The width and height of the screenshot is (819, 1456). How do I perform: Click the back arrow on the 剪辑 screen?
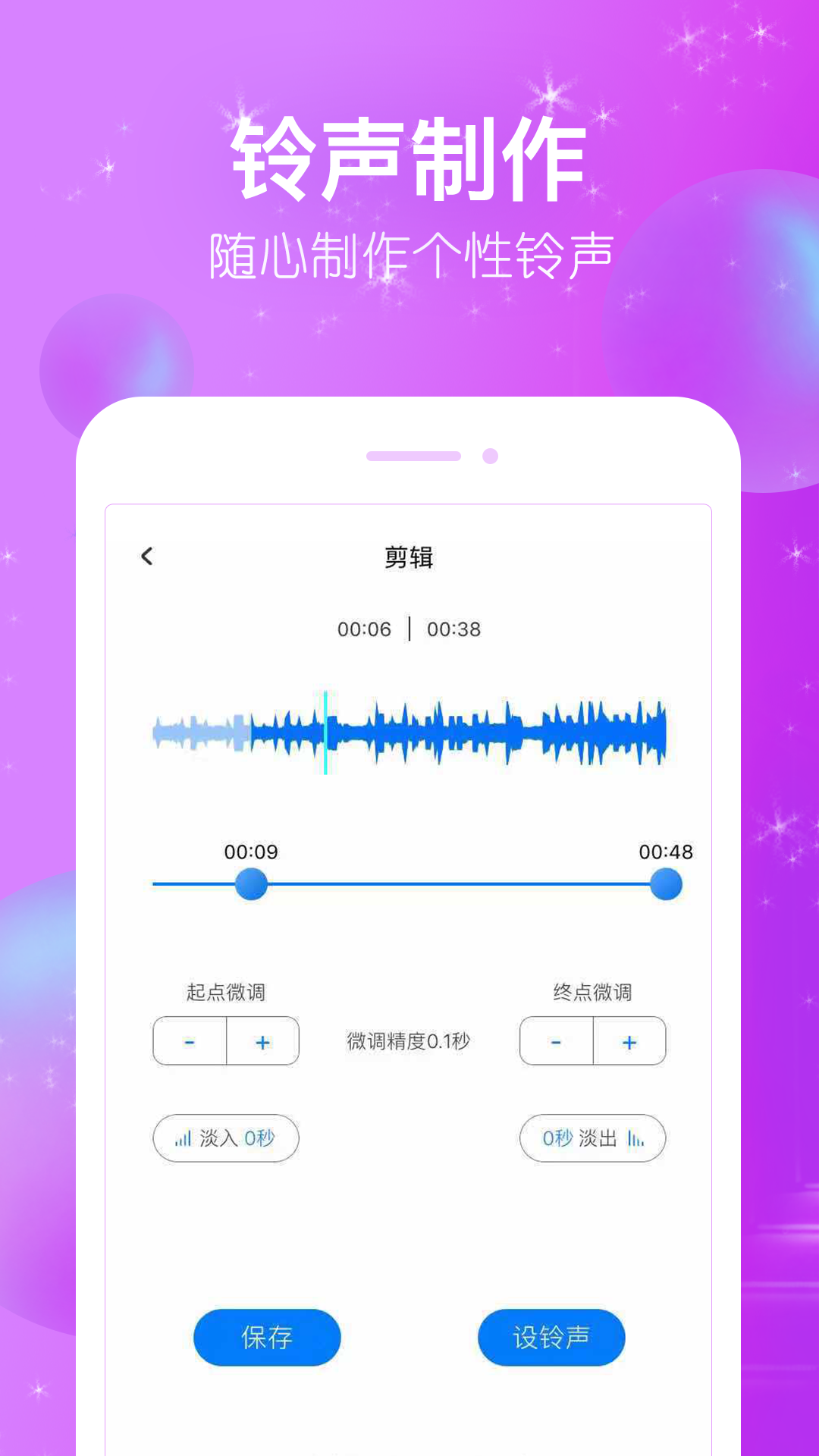(146, 556)
